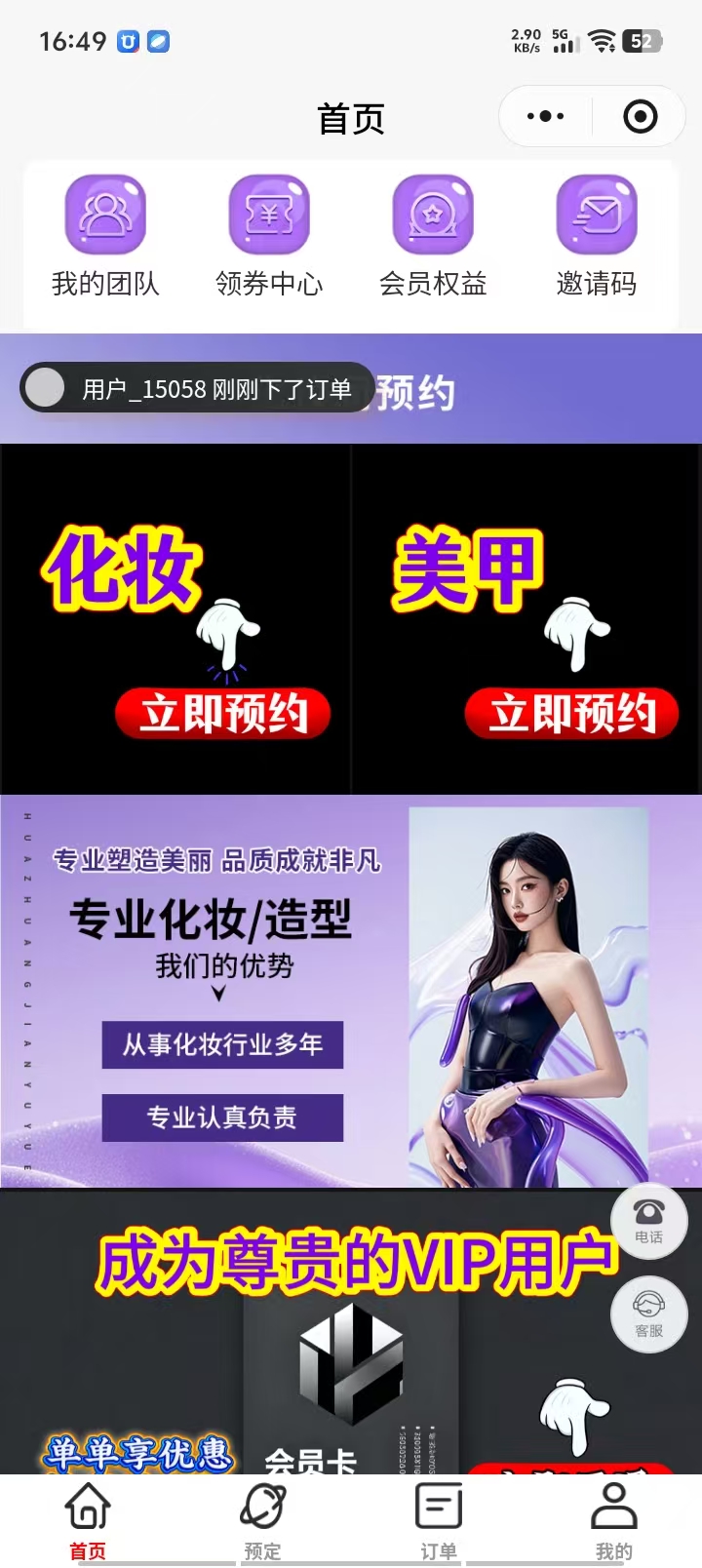Book 化妆 makeup service now
The width and height of the screenshot is (702, 1568).
223,714
